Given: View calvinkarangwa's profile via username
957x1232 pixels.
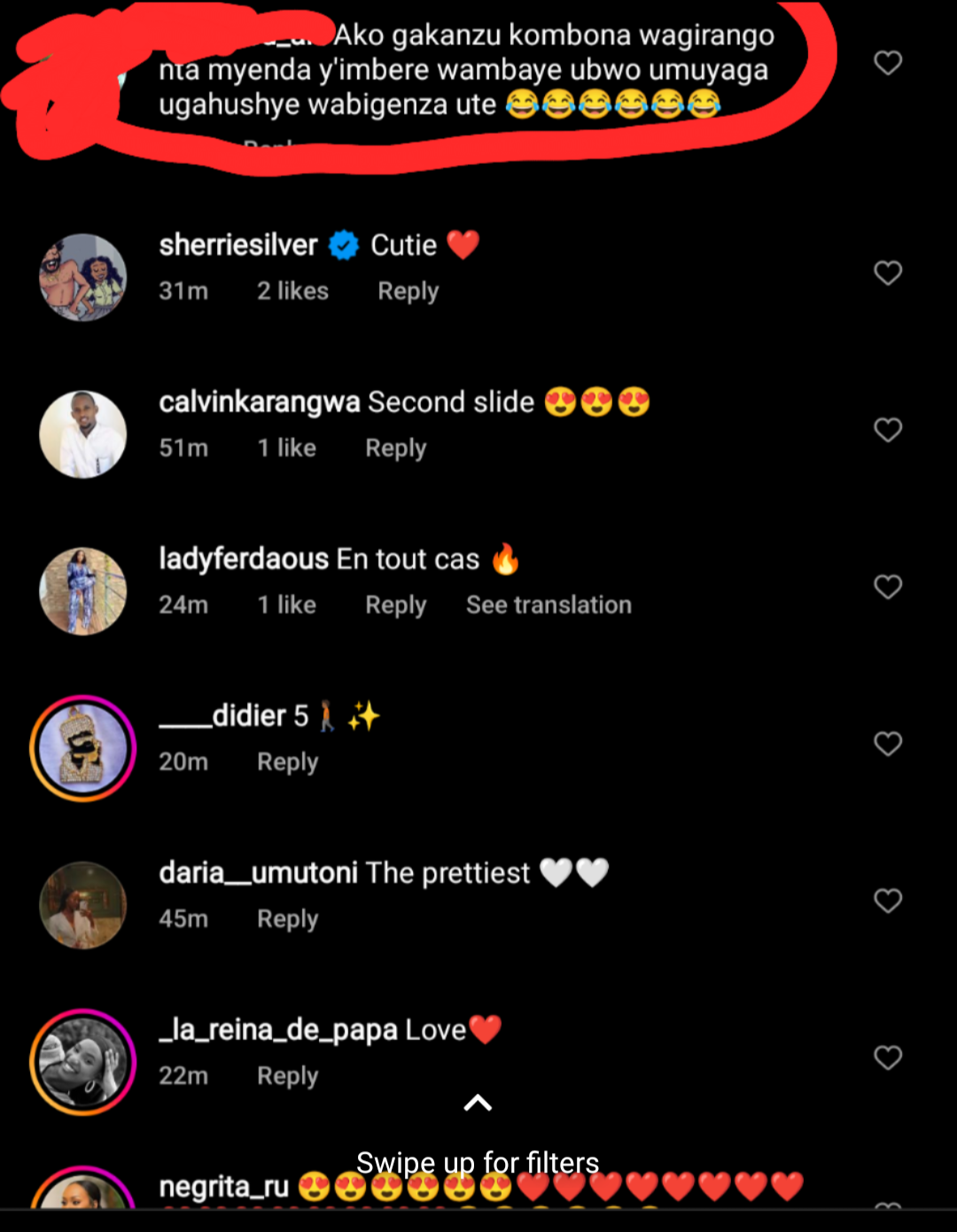Looking at the screenshot, I should (259, 402).
